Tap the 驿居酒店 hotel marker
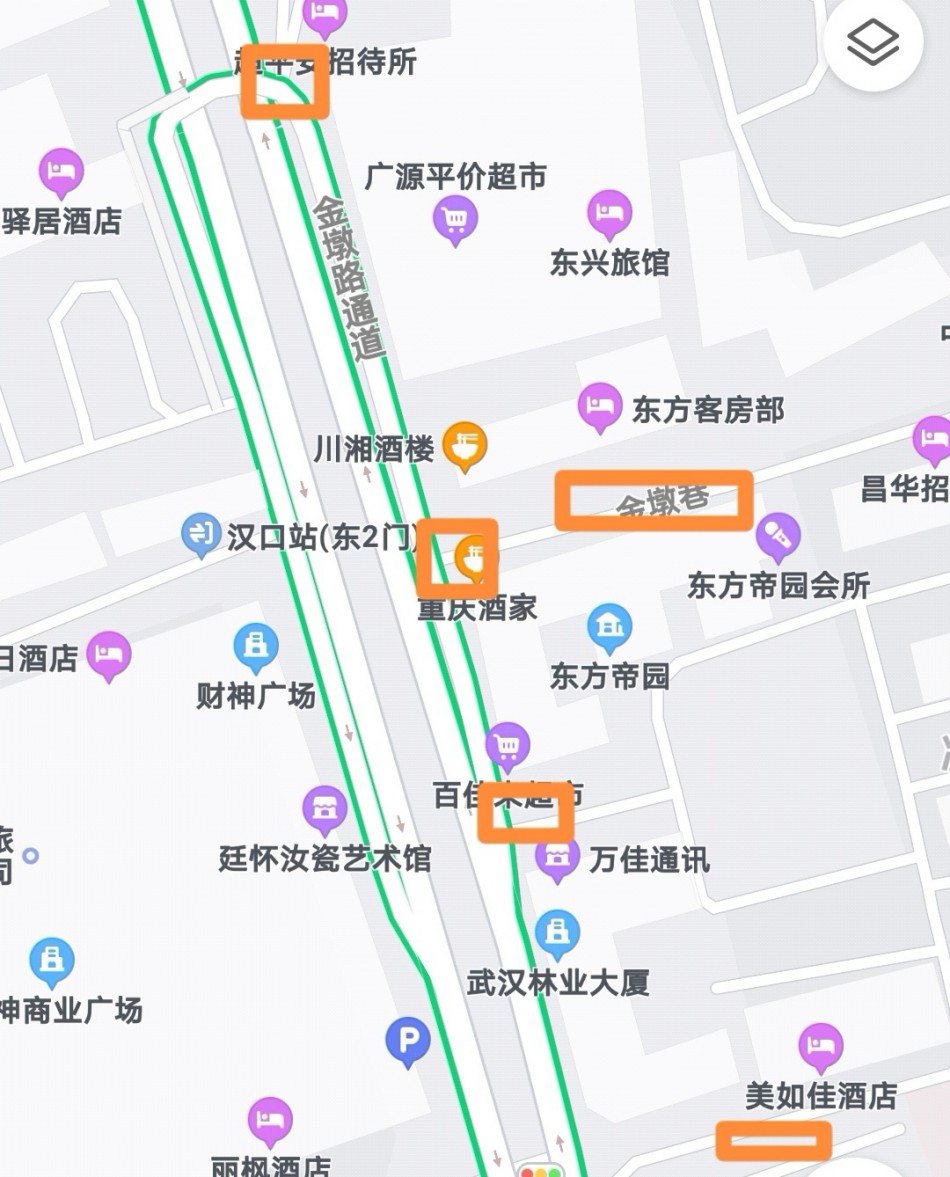 point(61,172)
